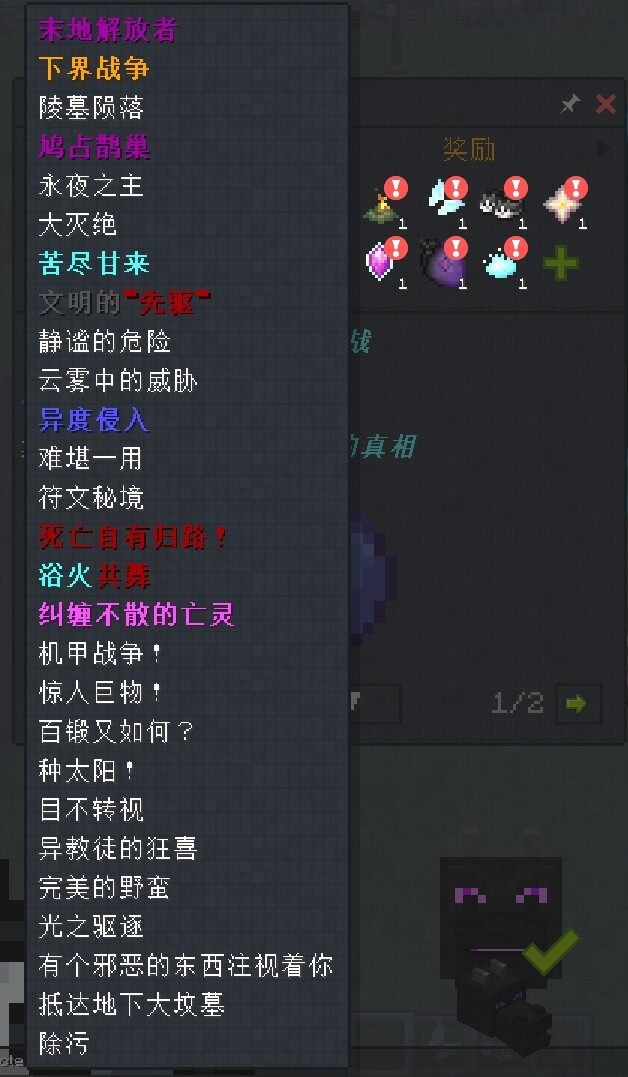Tap the arrow right of the 奖励 header

(603, 150)
